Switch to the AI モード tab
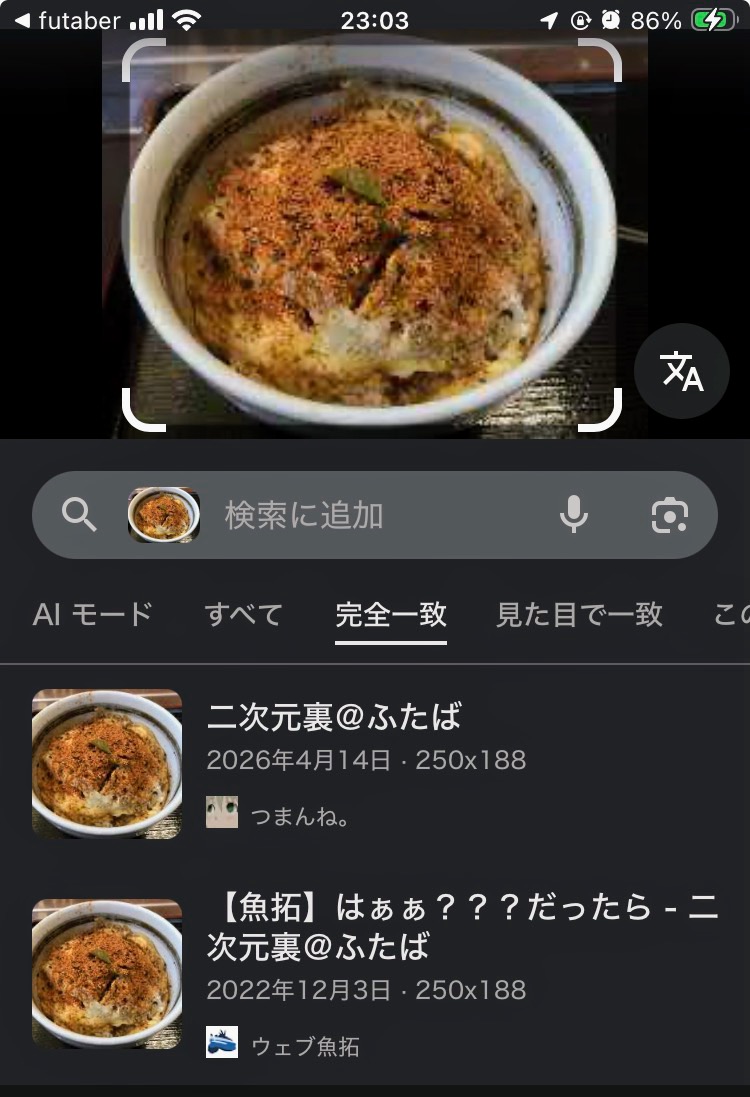Viewport: 750px width, 1097px height. 93,614
